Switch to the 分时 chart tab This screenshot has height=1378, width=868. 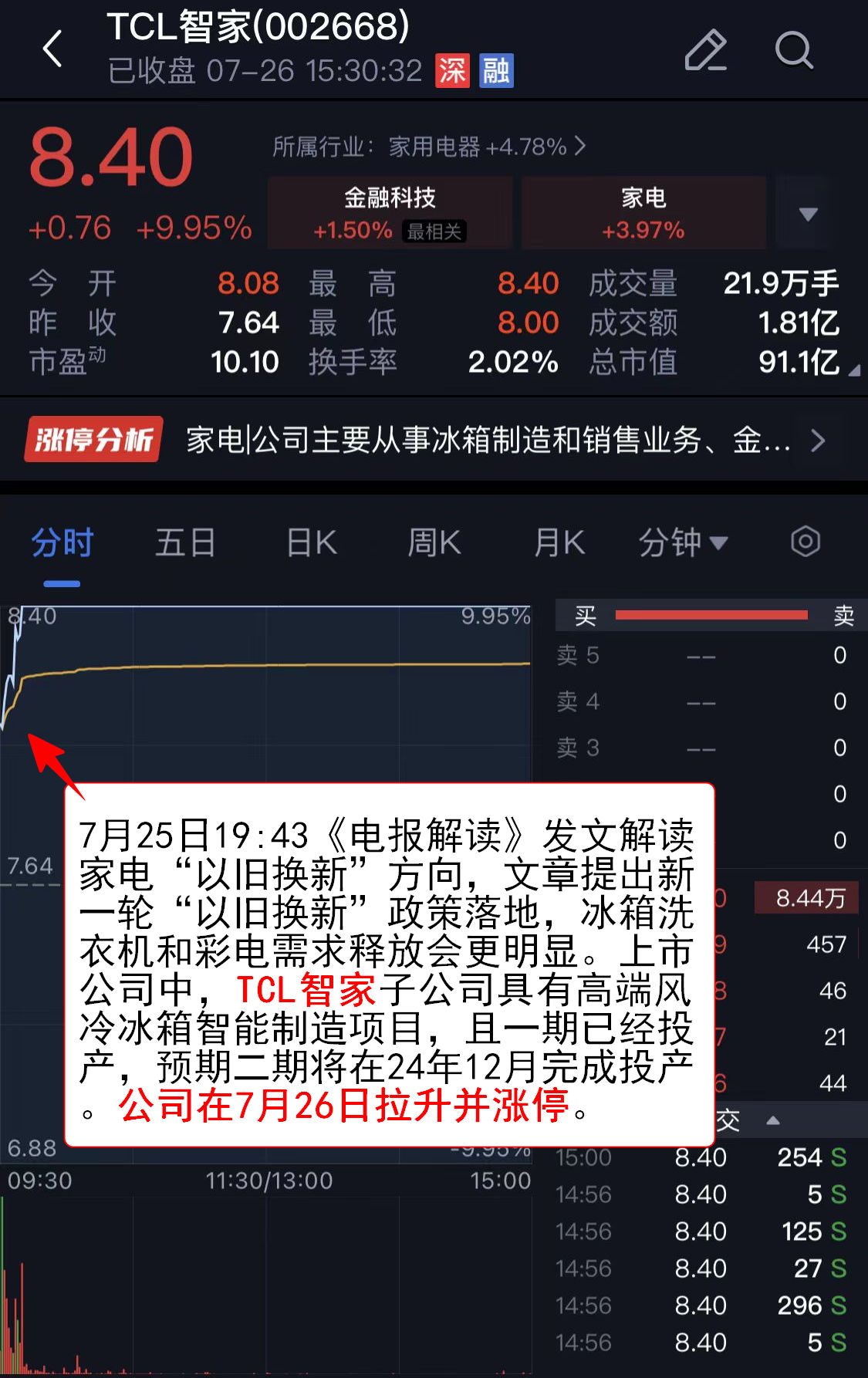(x=62, y=543)
